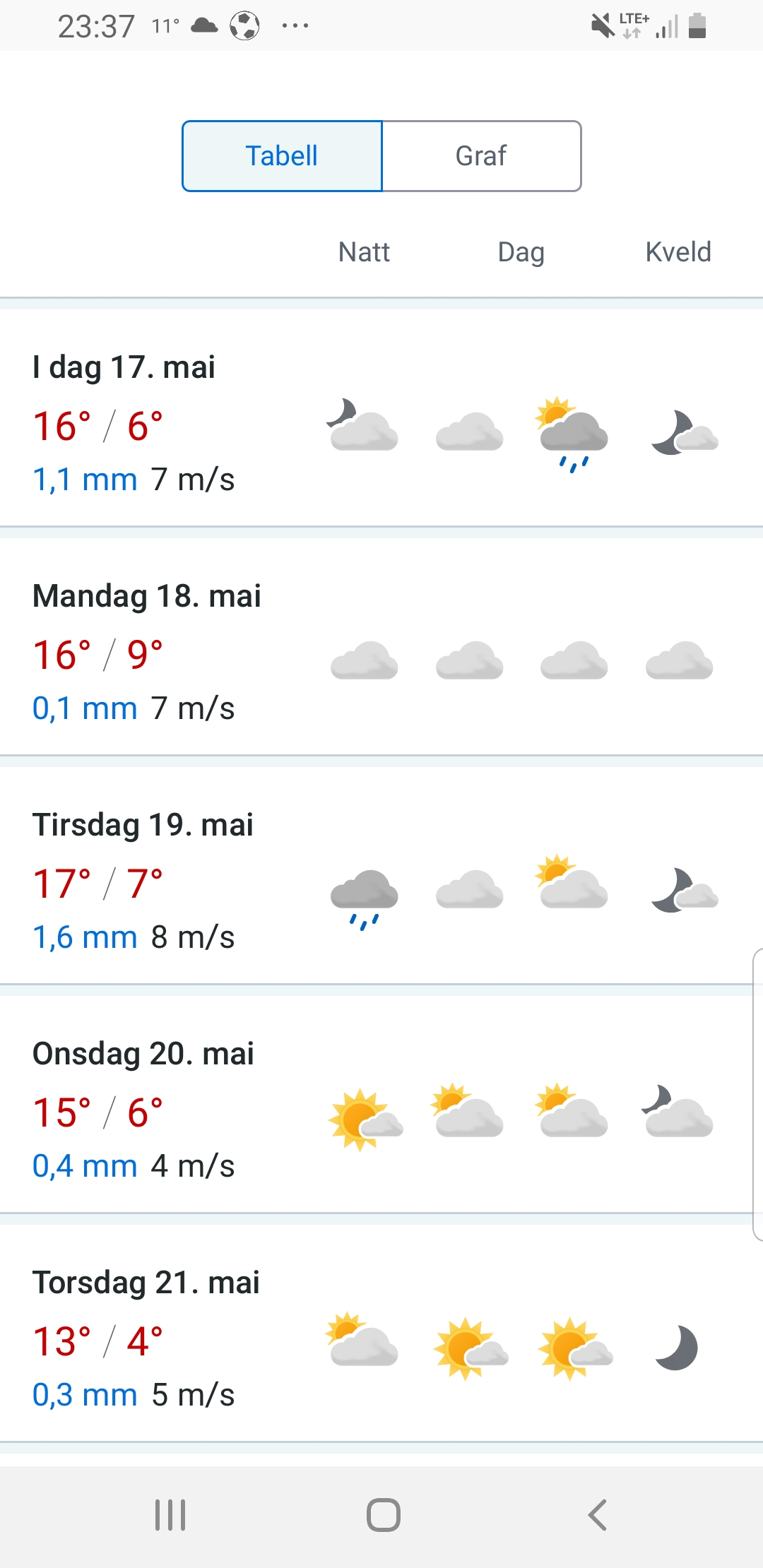Screen dimensions: 763x1568
Task: Show Torsdag 21. mai forecast details
Action: (381, 1337)
